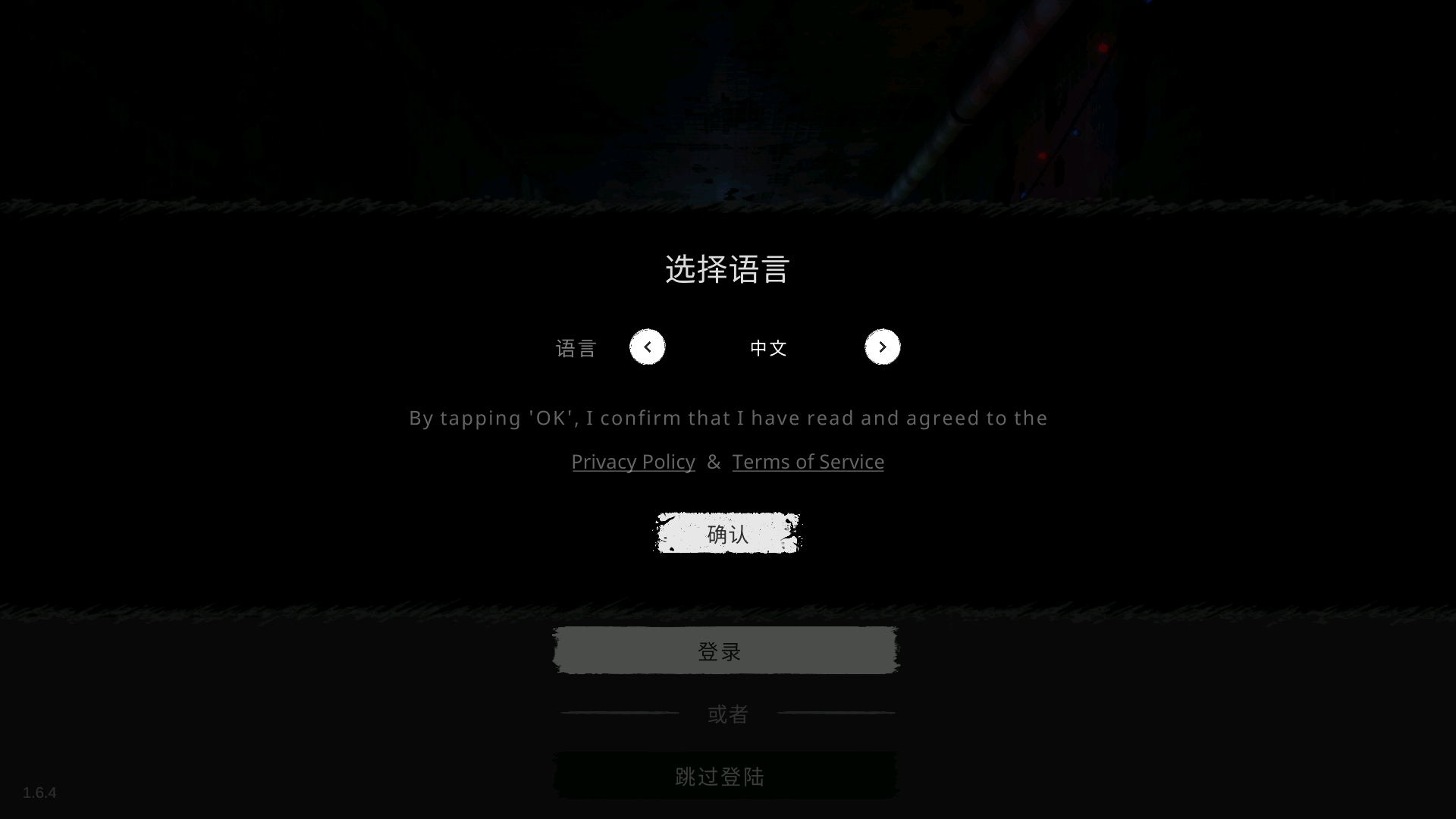1456x819 pixels.
Task: Switch to the next language option
Action: (882, 347)
